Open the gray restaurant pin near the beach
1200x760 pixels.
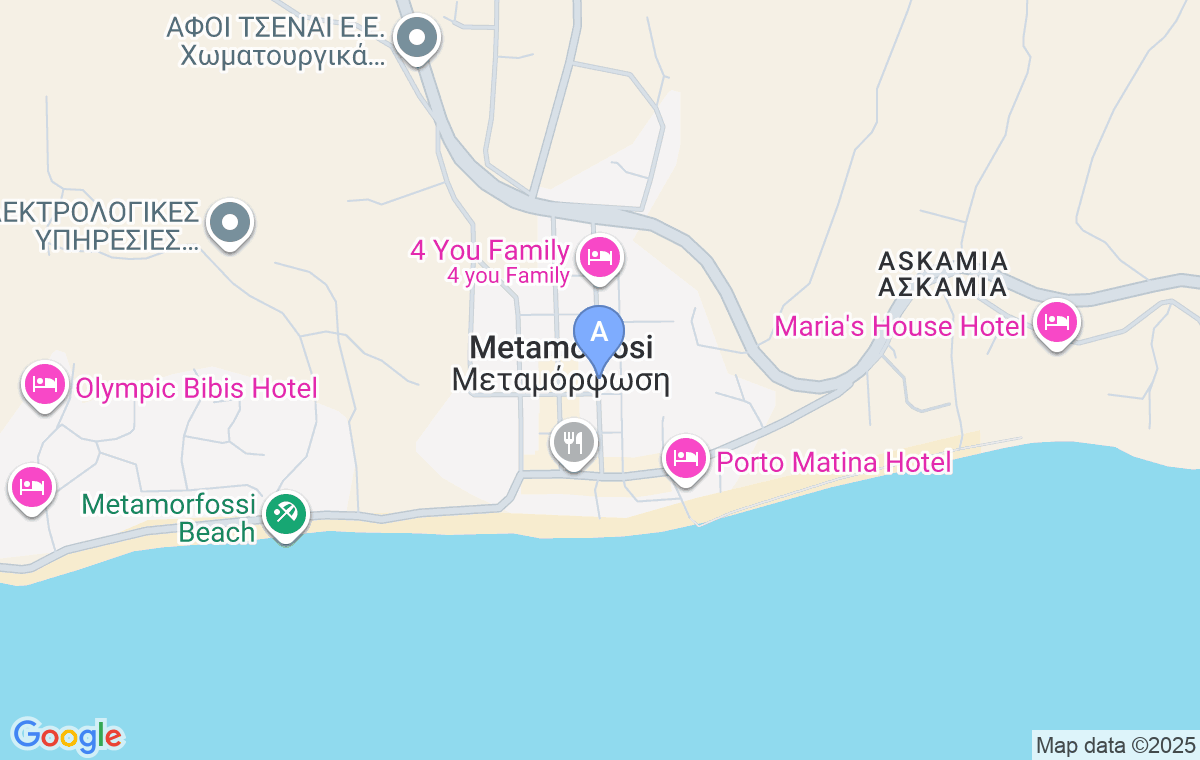[573, 441]
